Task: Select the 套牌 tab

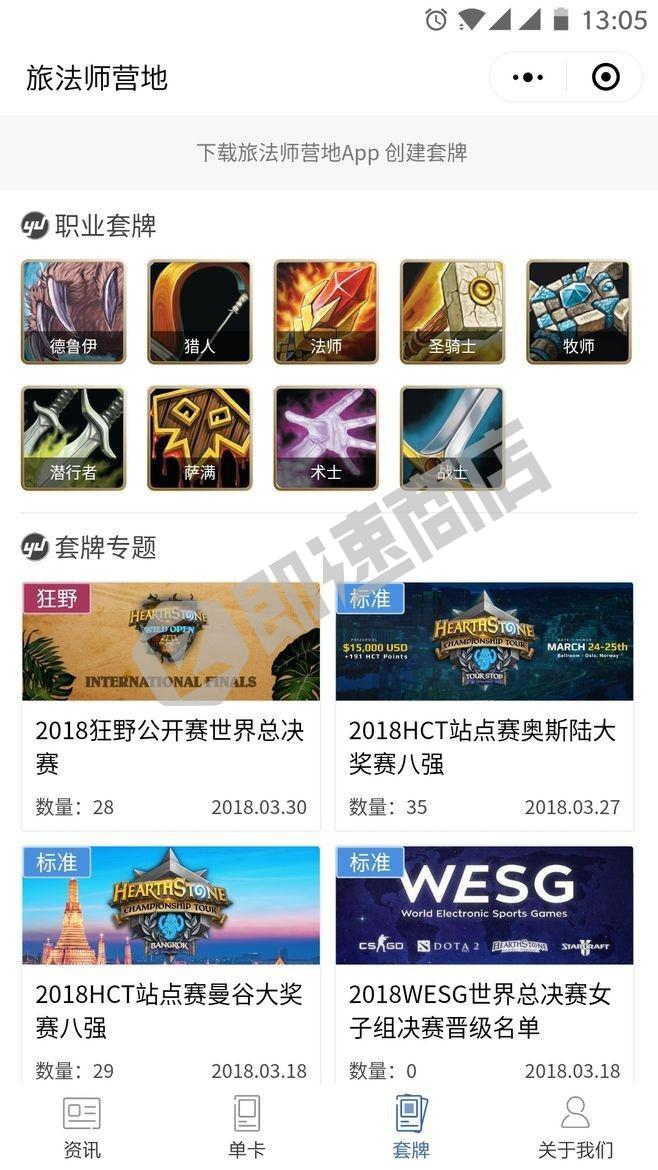Action: (411, 1127)
